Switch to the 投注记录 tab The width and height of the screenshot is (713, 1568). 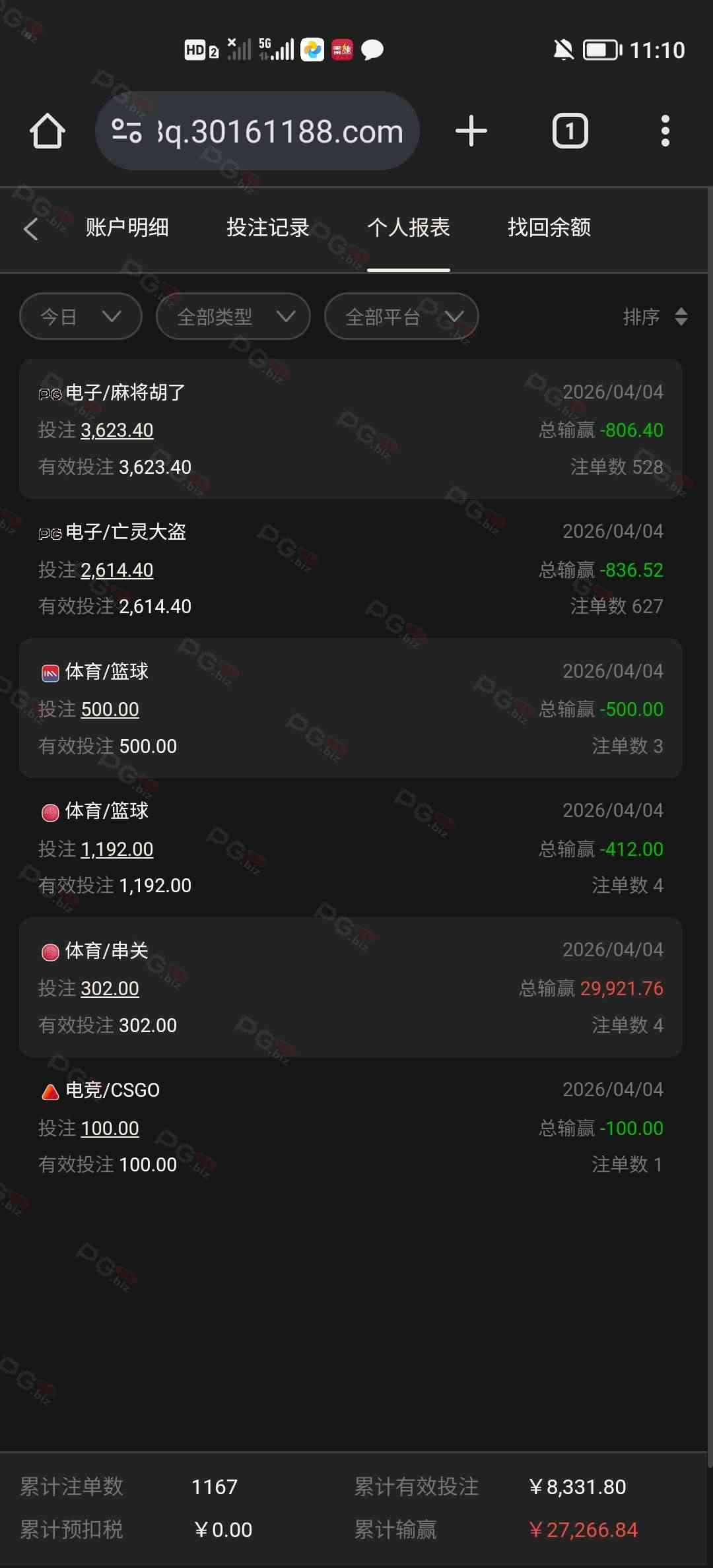coord(267,228)
